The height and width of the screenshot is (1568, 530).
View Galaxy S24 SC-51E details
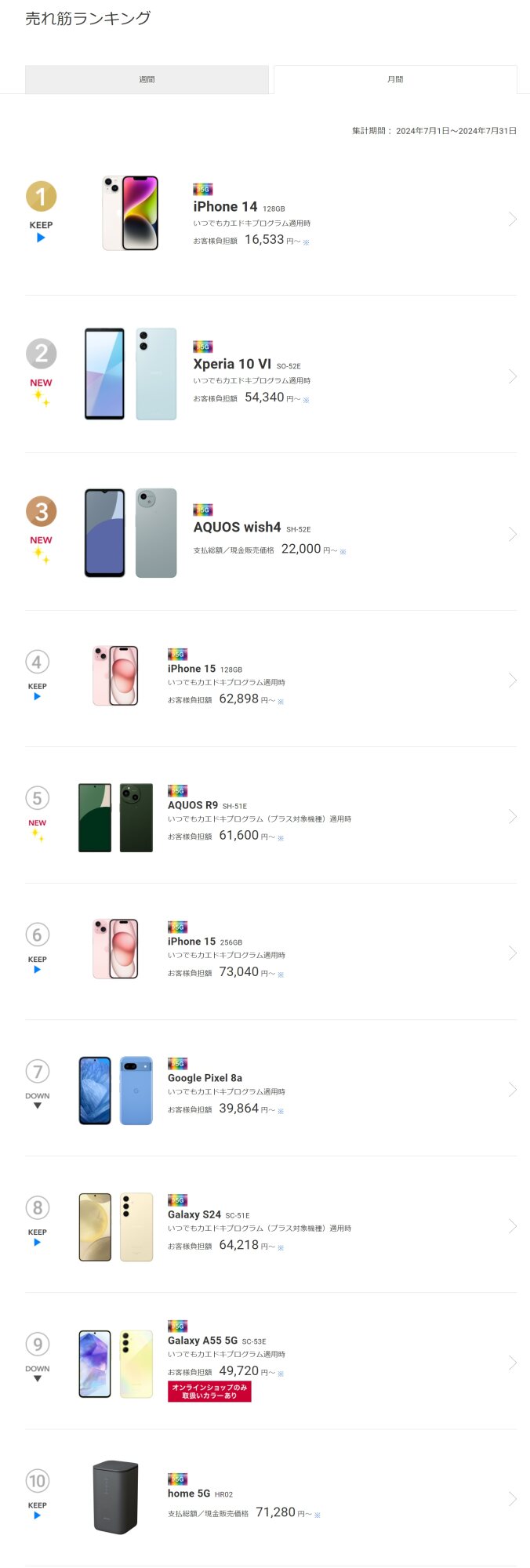point(194,1214)
